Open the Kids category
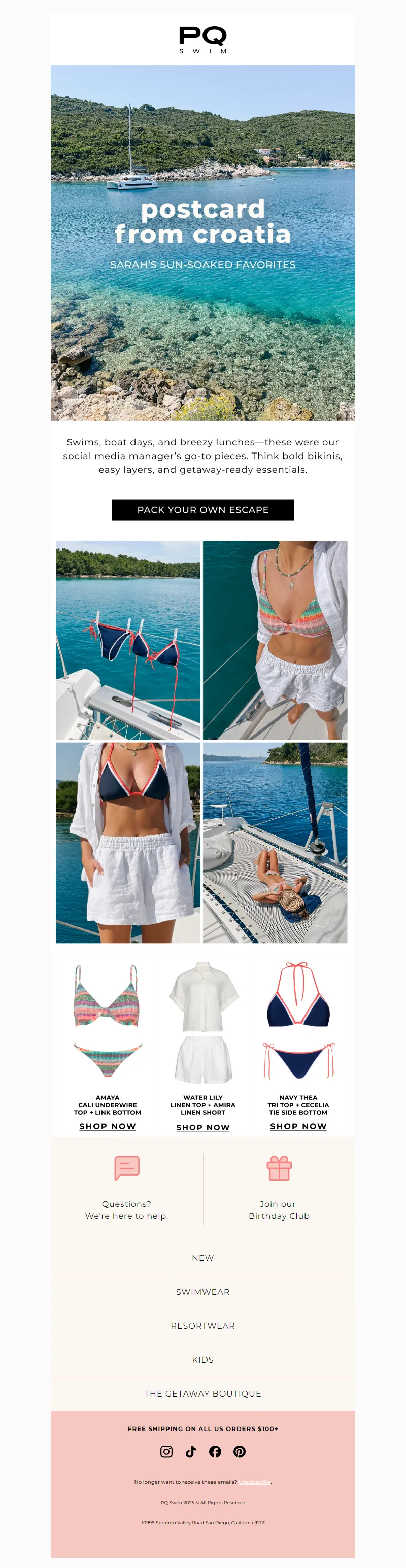The width and height of the screenshot is (406, 1568). pos(202,1360)
